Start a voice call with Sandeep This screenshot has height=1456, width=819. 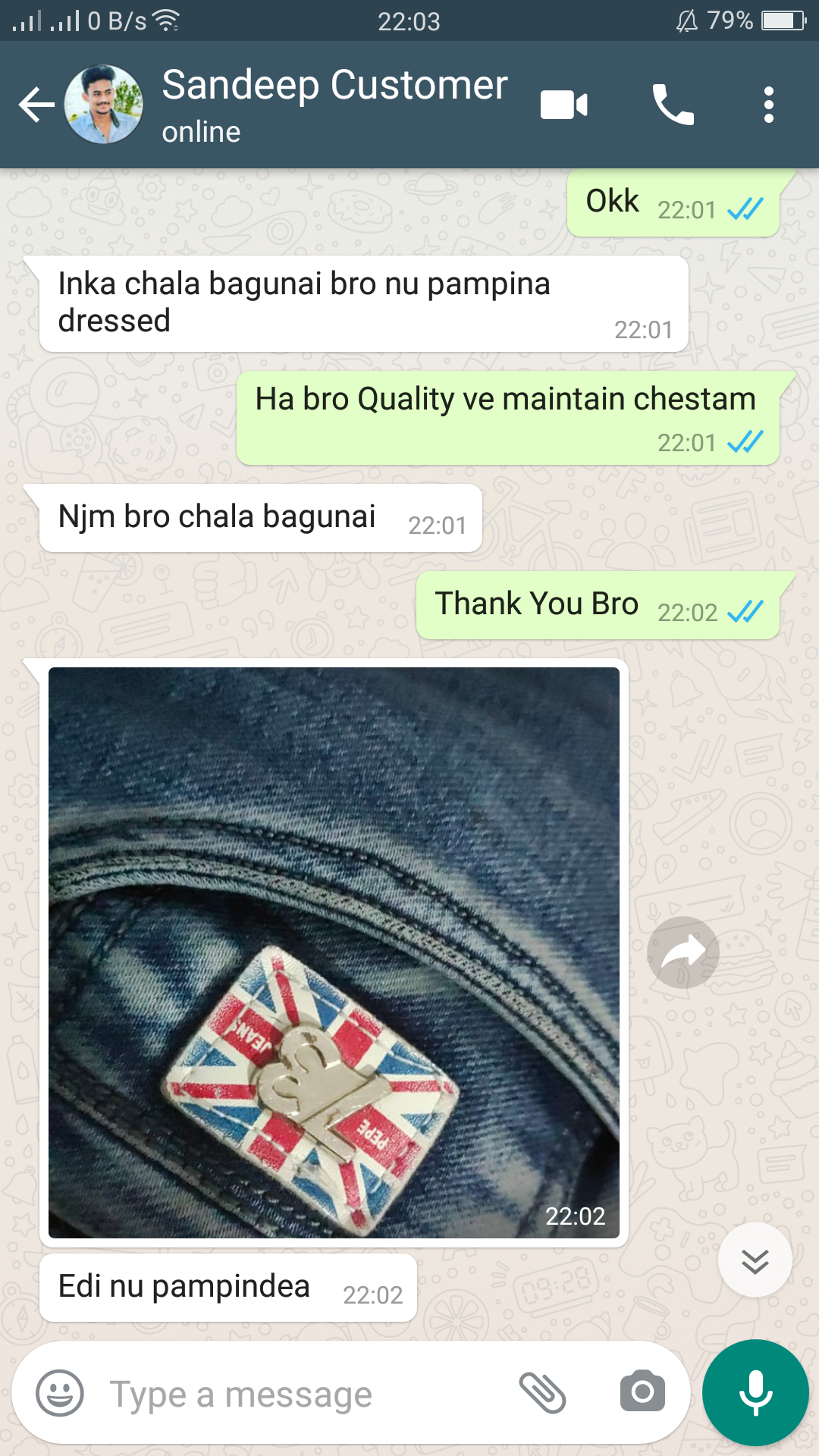point(673,105)
